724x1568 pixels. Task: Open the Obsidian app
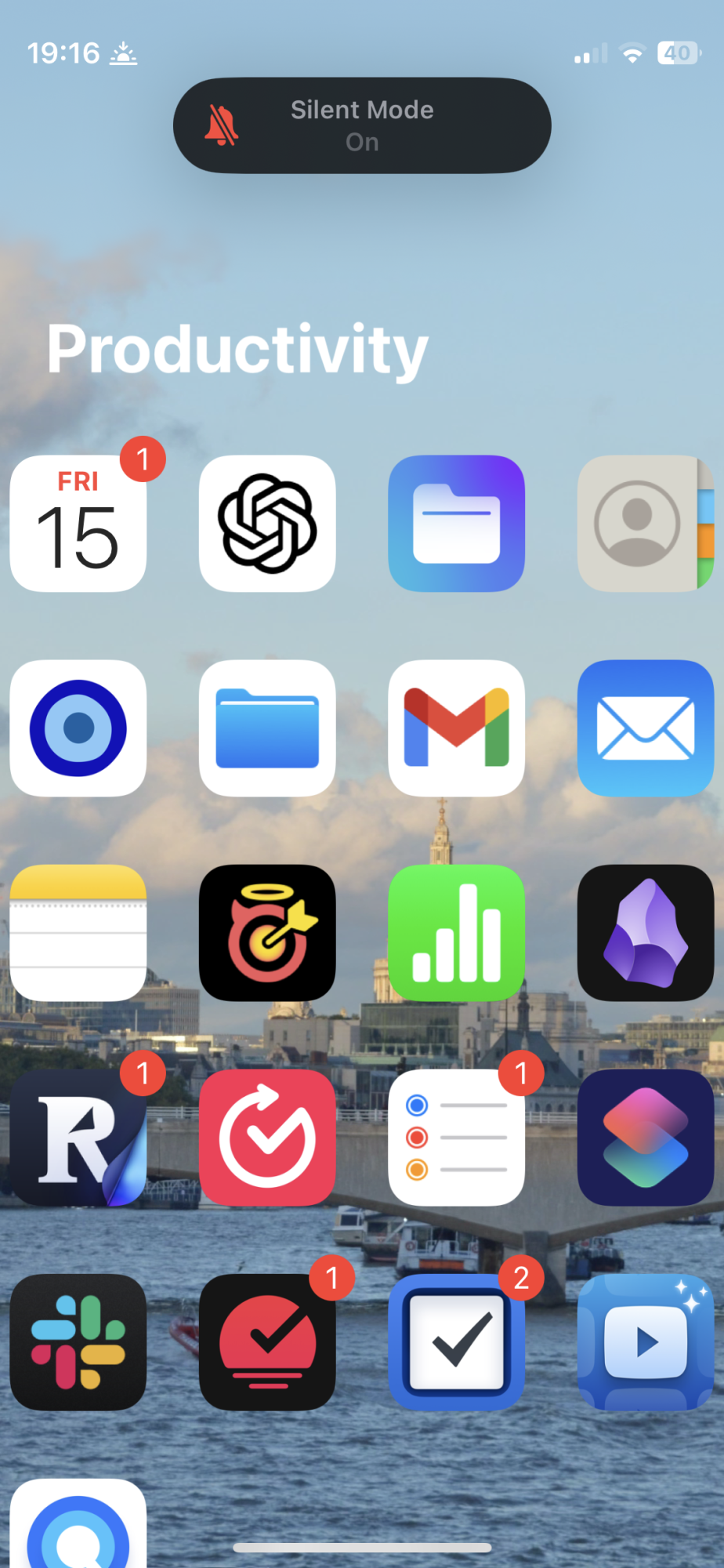pyautogui.click(x=645, y=933)
